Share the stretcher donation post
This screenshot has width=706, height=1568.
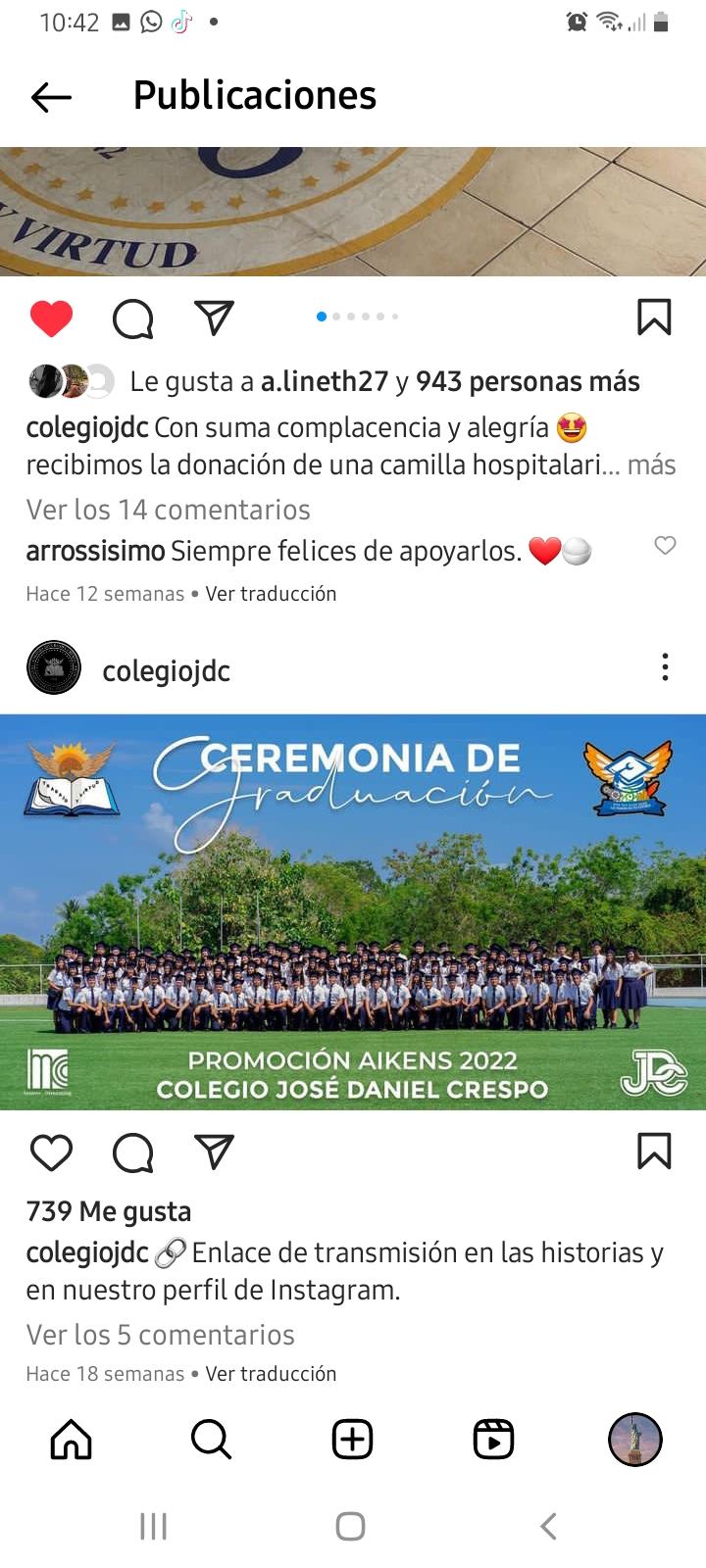pyautogui.click(x=214, y=318)
